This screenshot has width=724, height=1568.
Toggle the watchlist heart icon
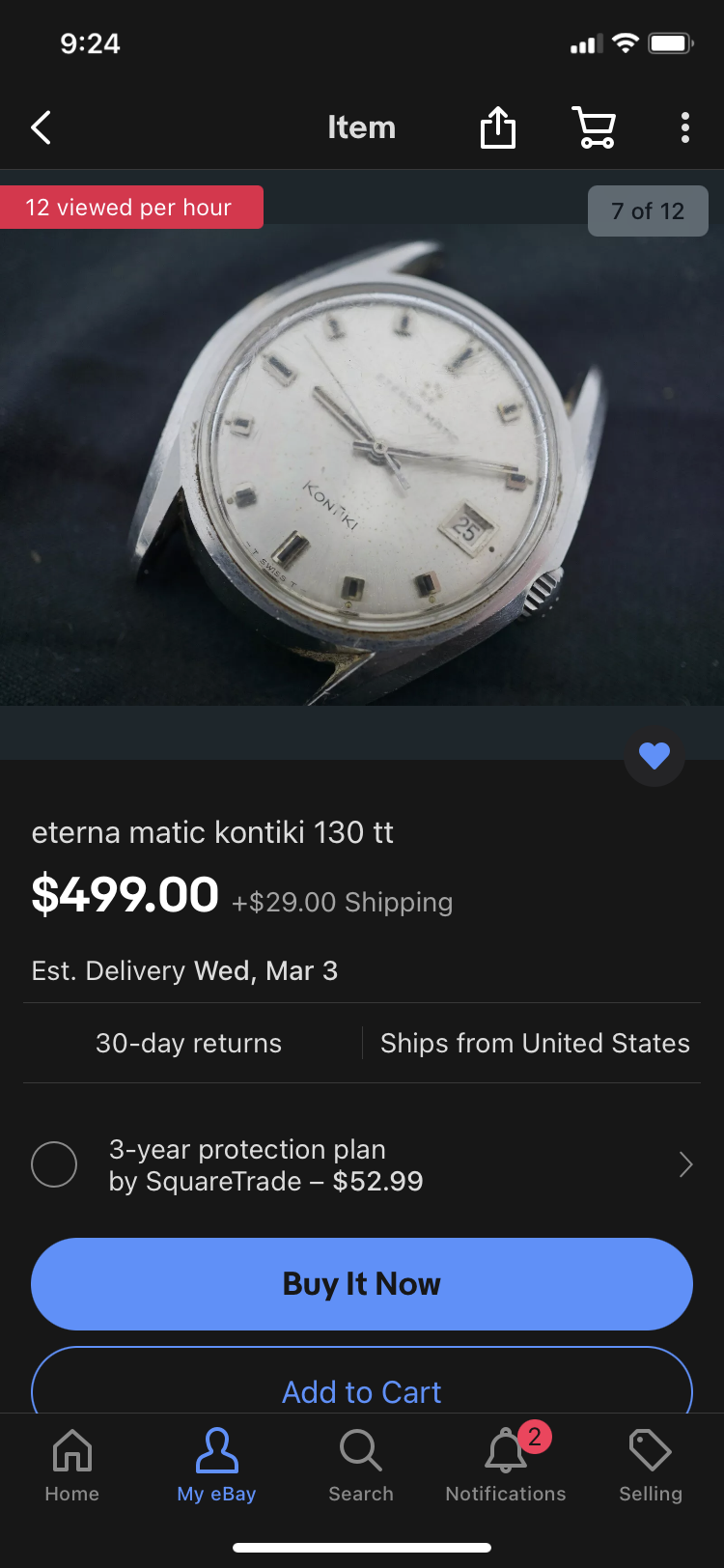tap(654, 755)
